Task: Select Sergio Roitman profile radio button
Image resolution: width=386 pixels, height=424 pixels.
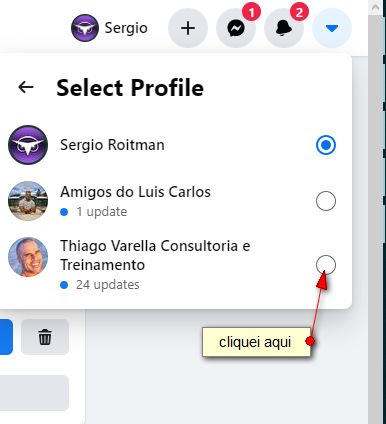Action: pos(326,145)
